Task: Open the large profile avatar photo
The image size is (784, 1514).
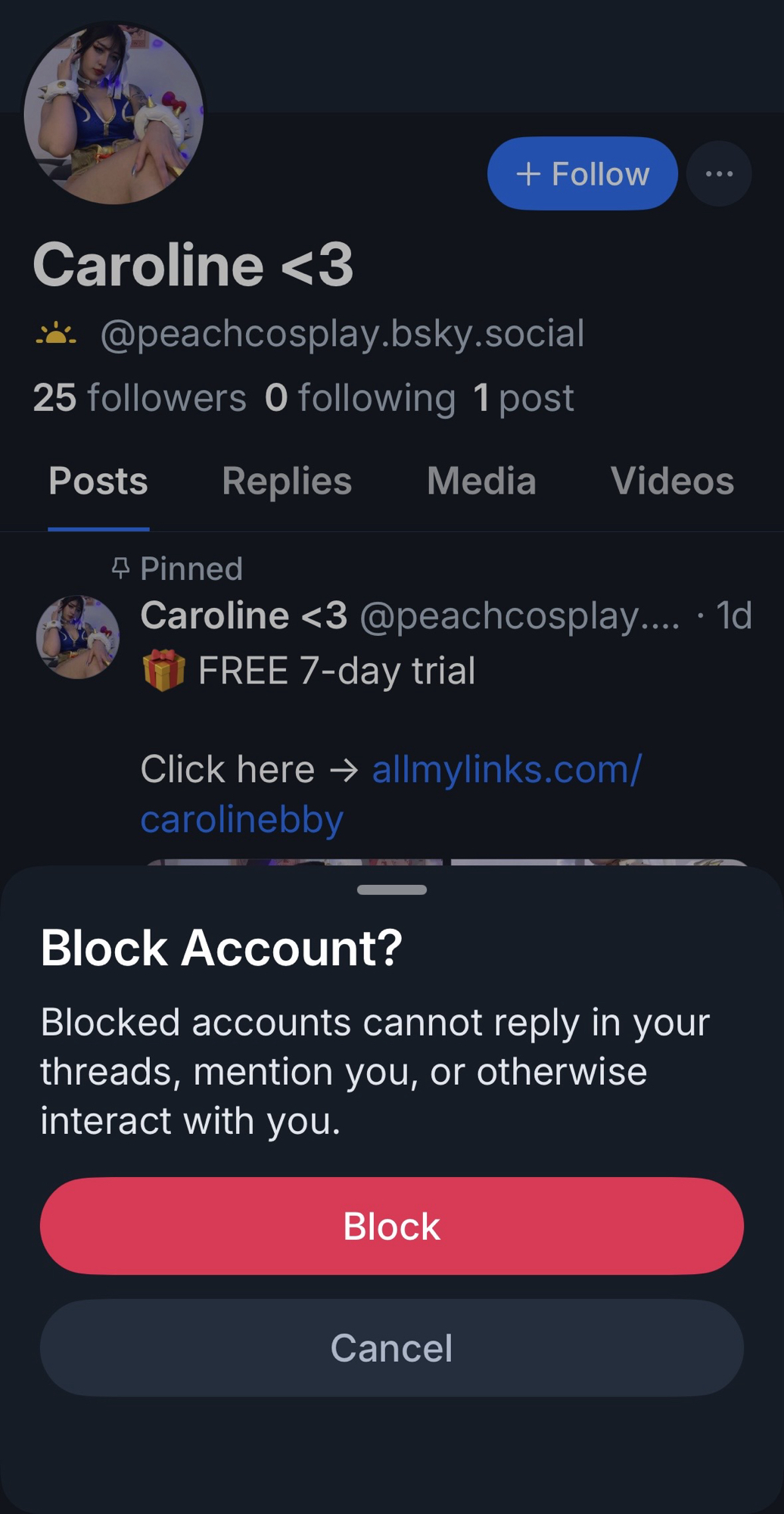Action: (x=114, y=114)
